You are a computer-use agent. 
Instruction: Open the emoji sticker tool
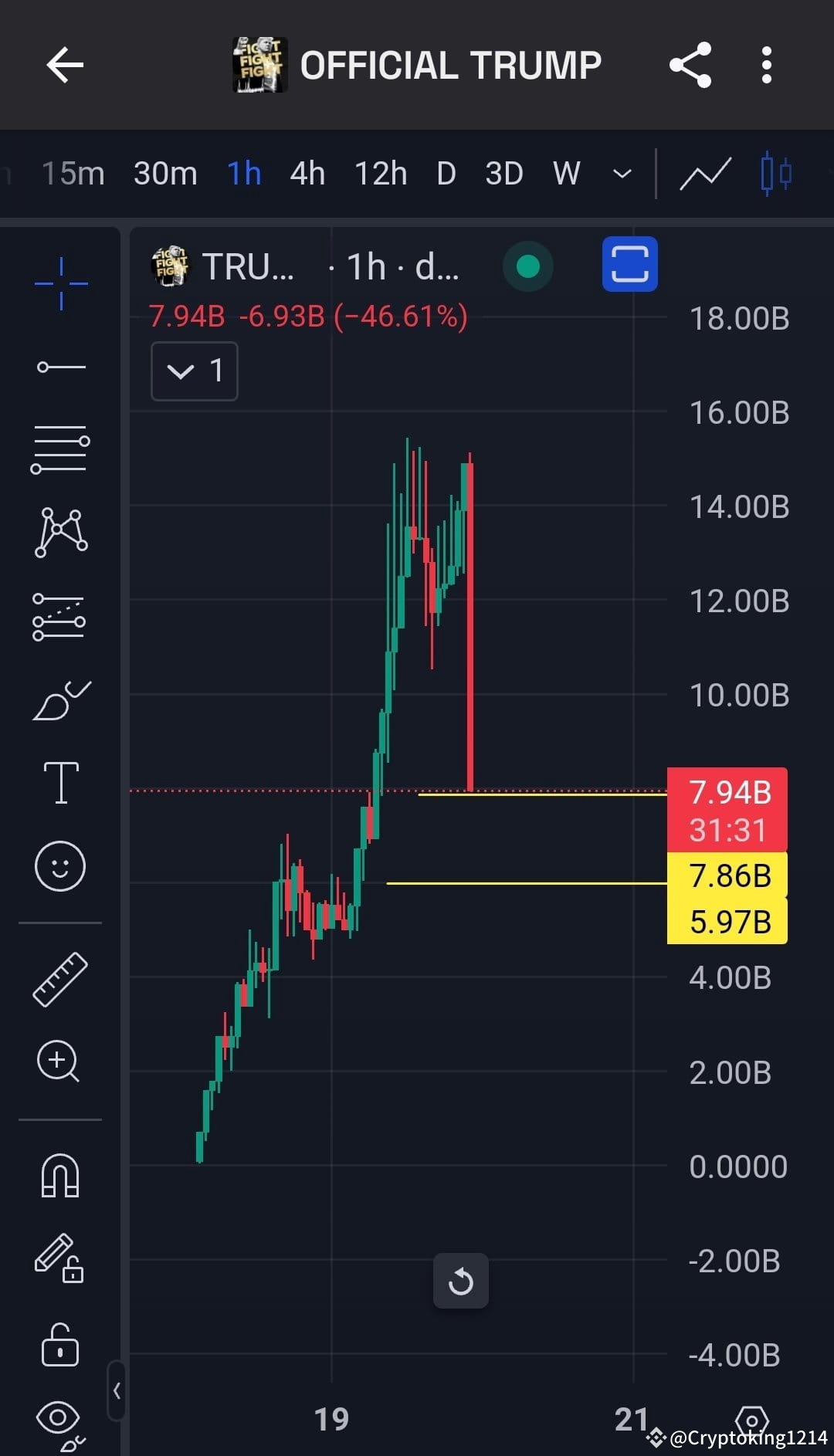point(60,866)
